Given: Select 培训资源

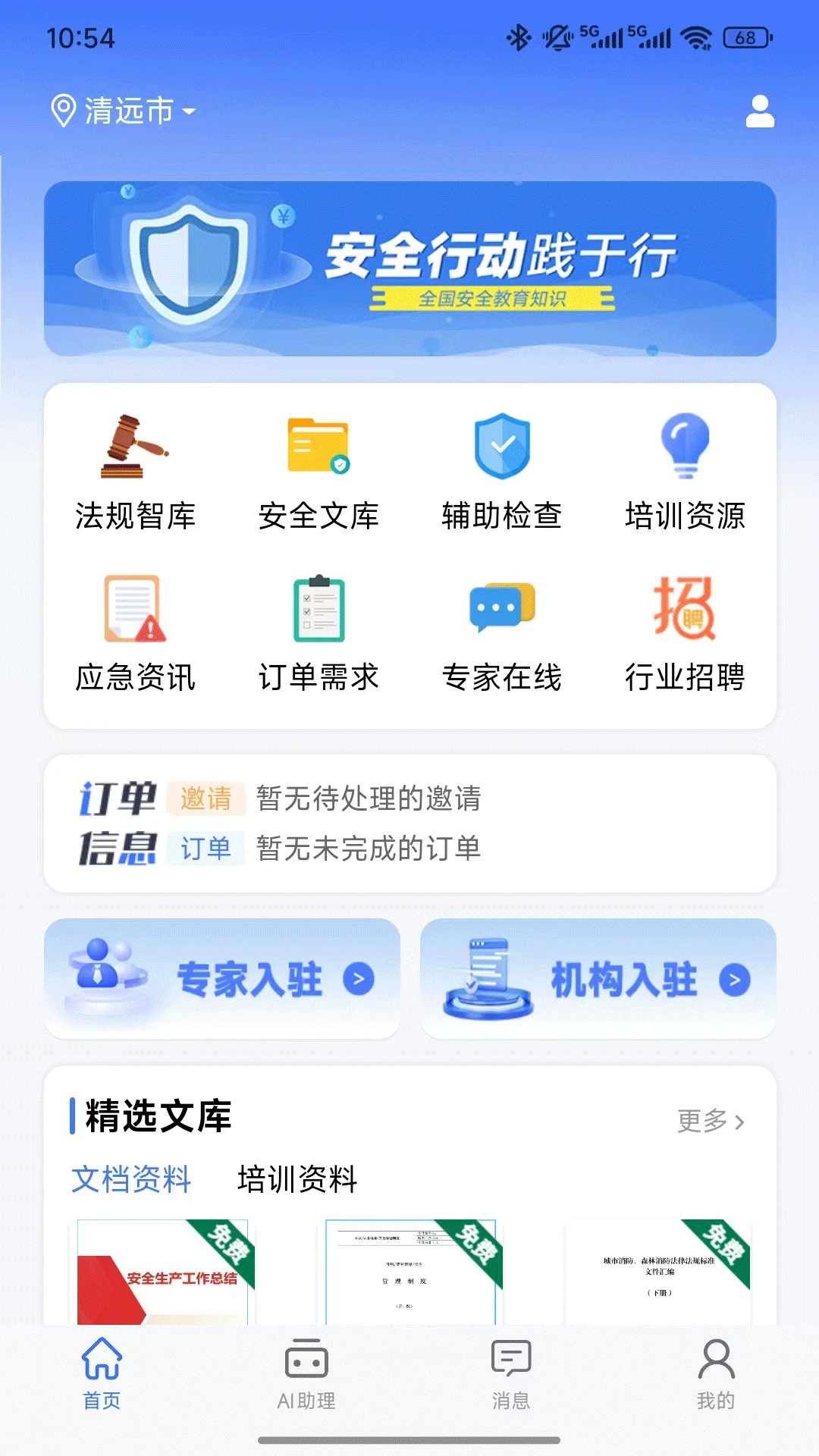Looking at the screenshot, I should [685, 472].
